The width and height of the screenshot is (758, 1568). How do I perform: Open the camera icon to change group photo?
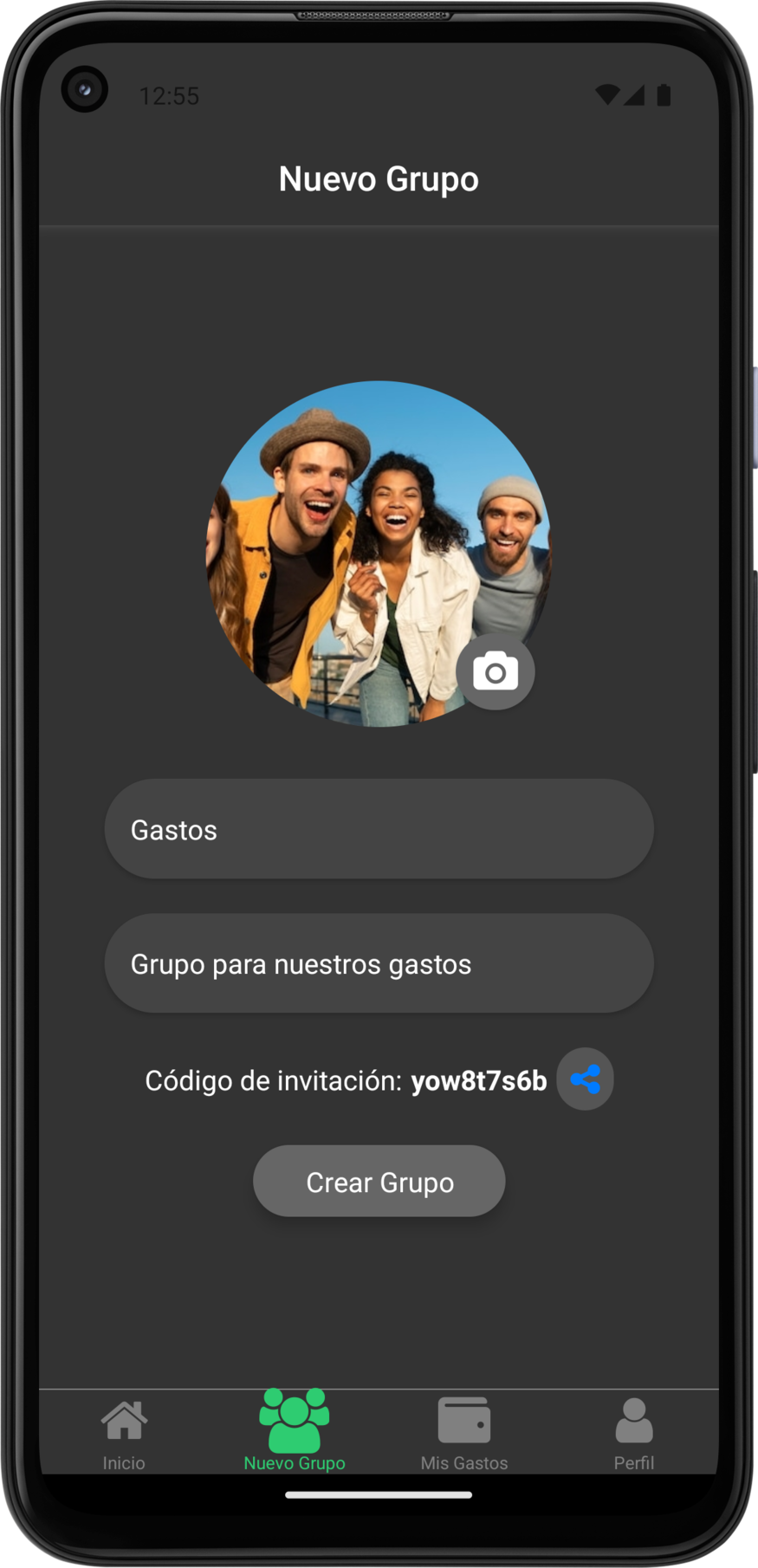[x=496, y=671]
